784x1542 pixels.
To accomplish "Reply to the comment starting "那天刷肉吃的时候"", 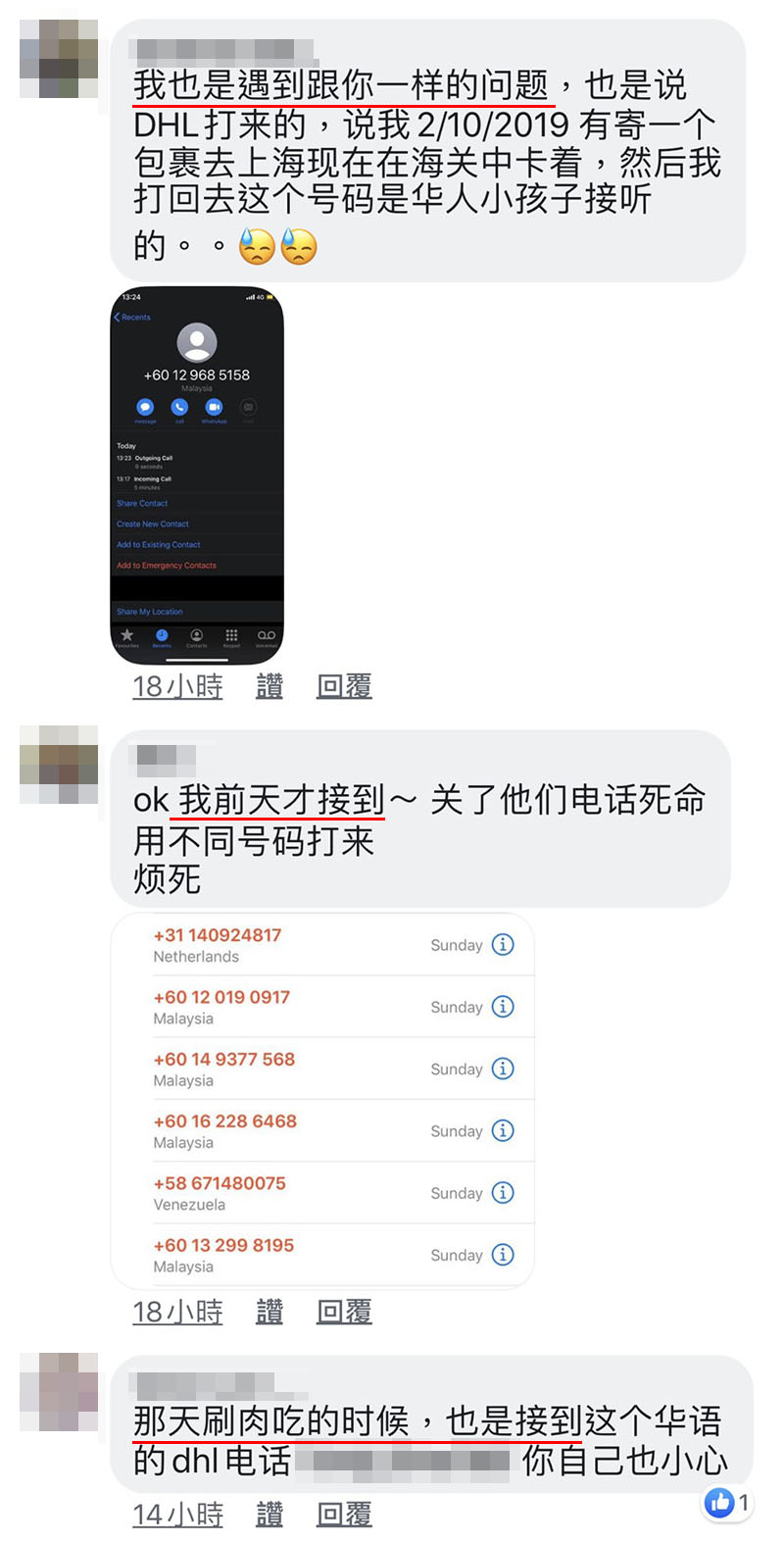I will click(x=344, y=1515).
